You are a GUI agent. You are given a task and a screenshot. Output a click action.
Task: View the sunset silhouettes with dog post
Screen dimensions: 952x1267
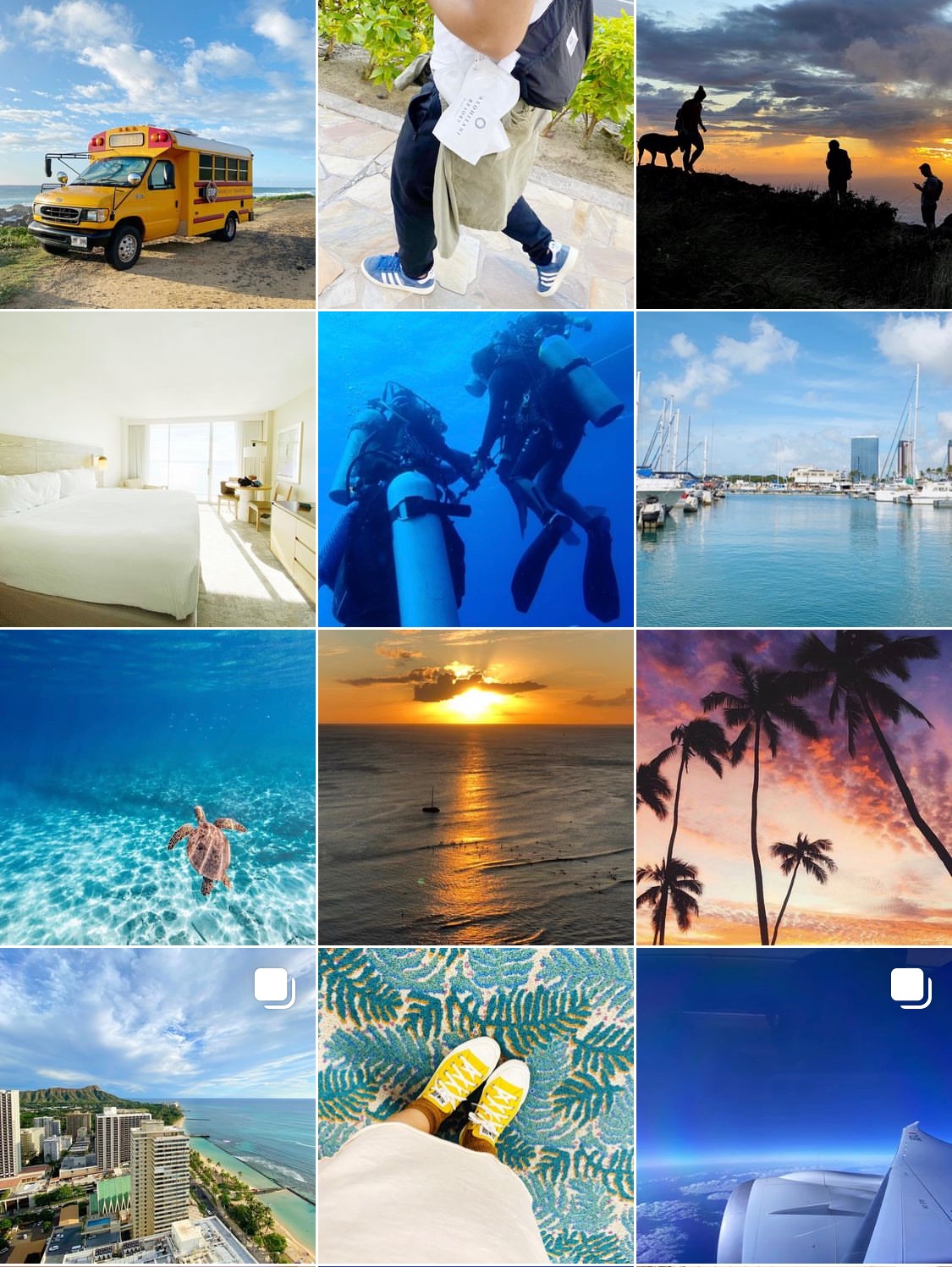point(794,154)
